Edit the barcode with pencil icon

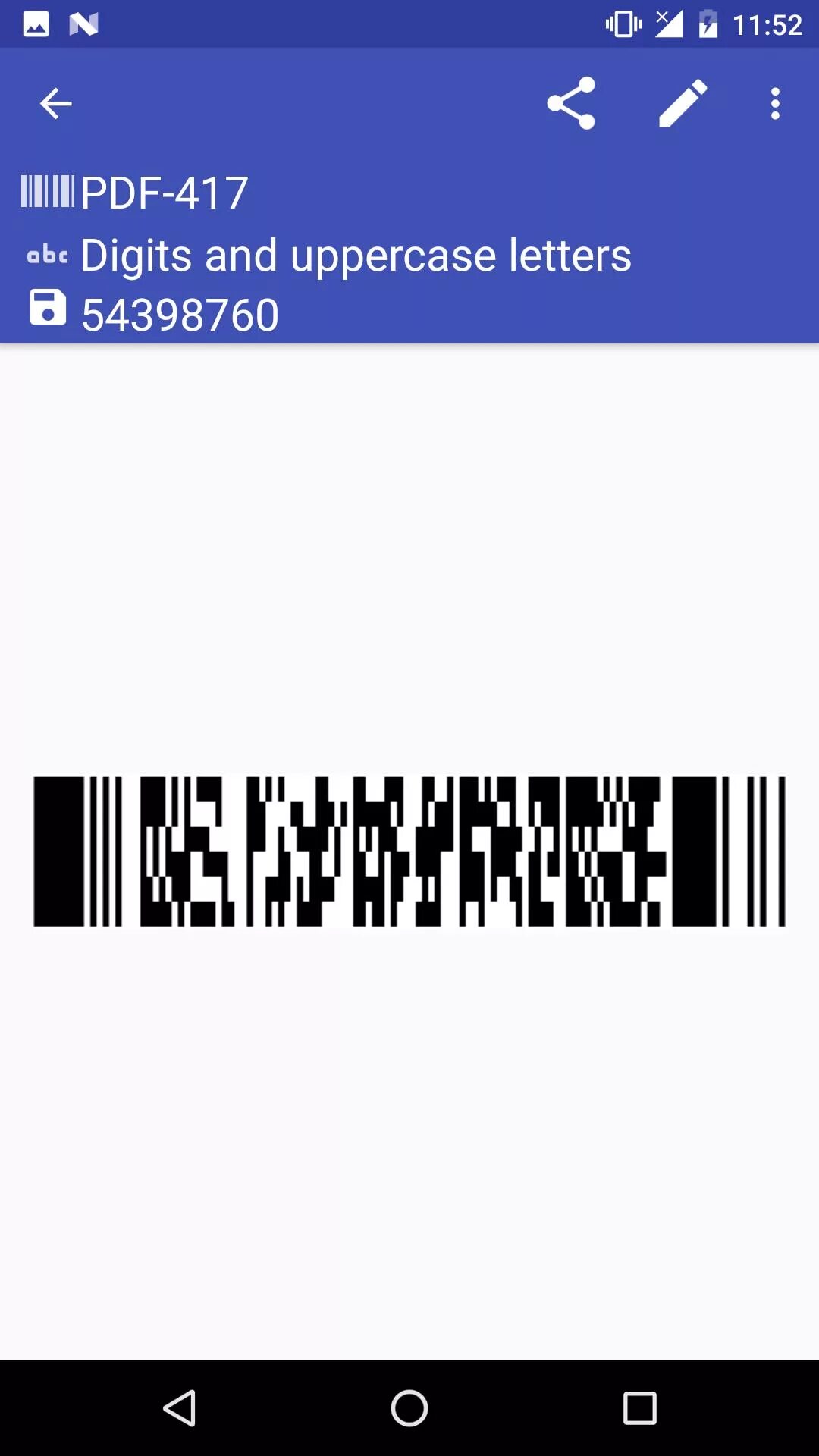pyautogui.click(x=682, y=103)
